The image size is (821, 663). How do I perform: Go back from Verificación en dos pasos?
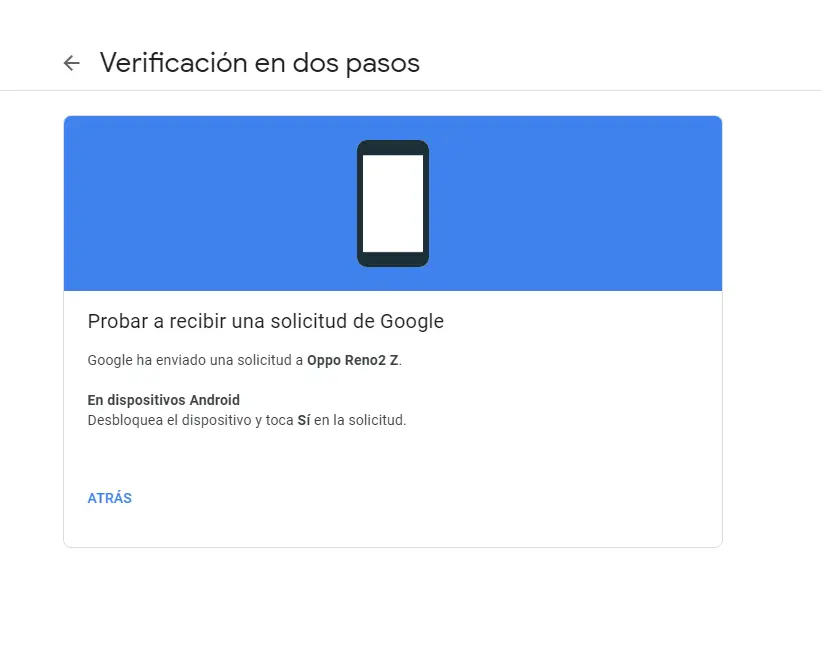click(x=71, y=63)
